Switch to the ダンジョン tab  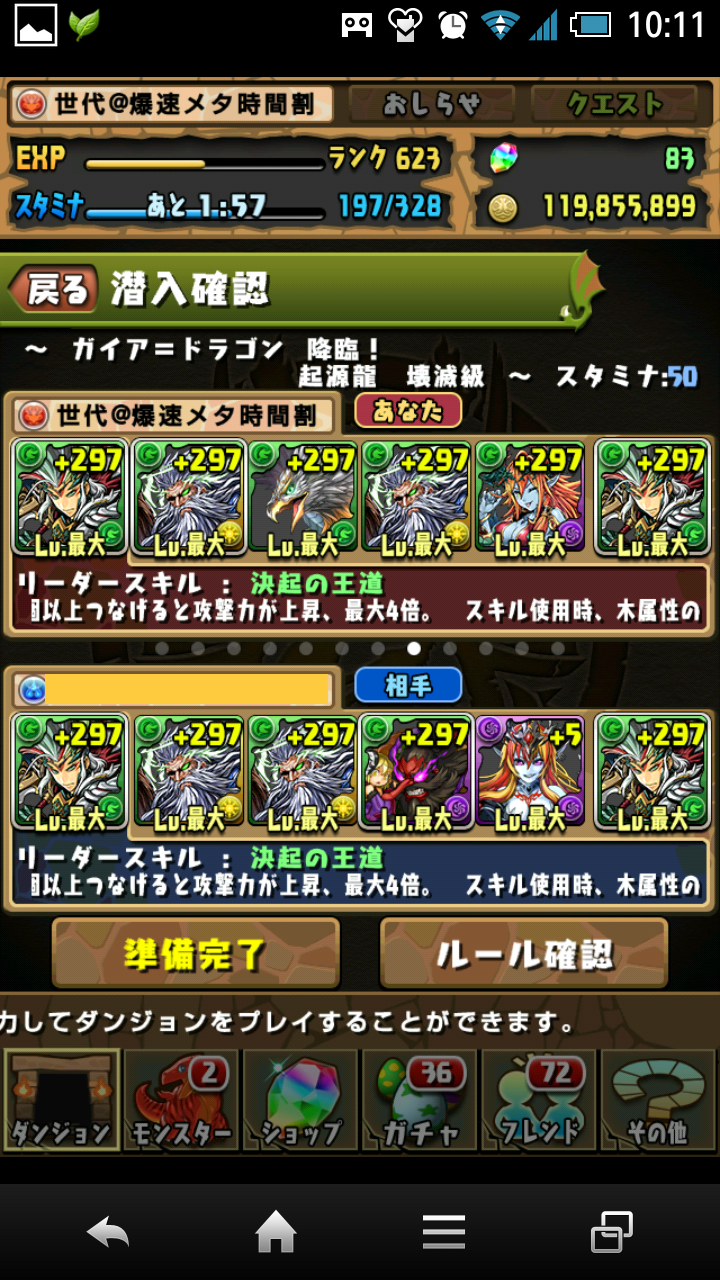click(x=60, y=1102)
